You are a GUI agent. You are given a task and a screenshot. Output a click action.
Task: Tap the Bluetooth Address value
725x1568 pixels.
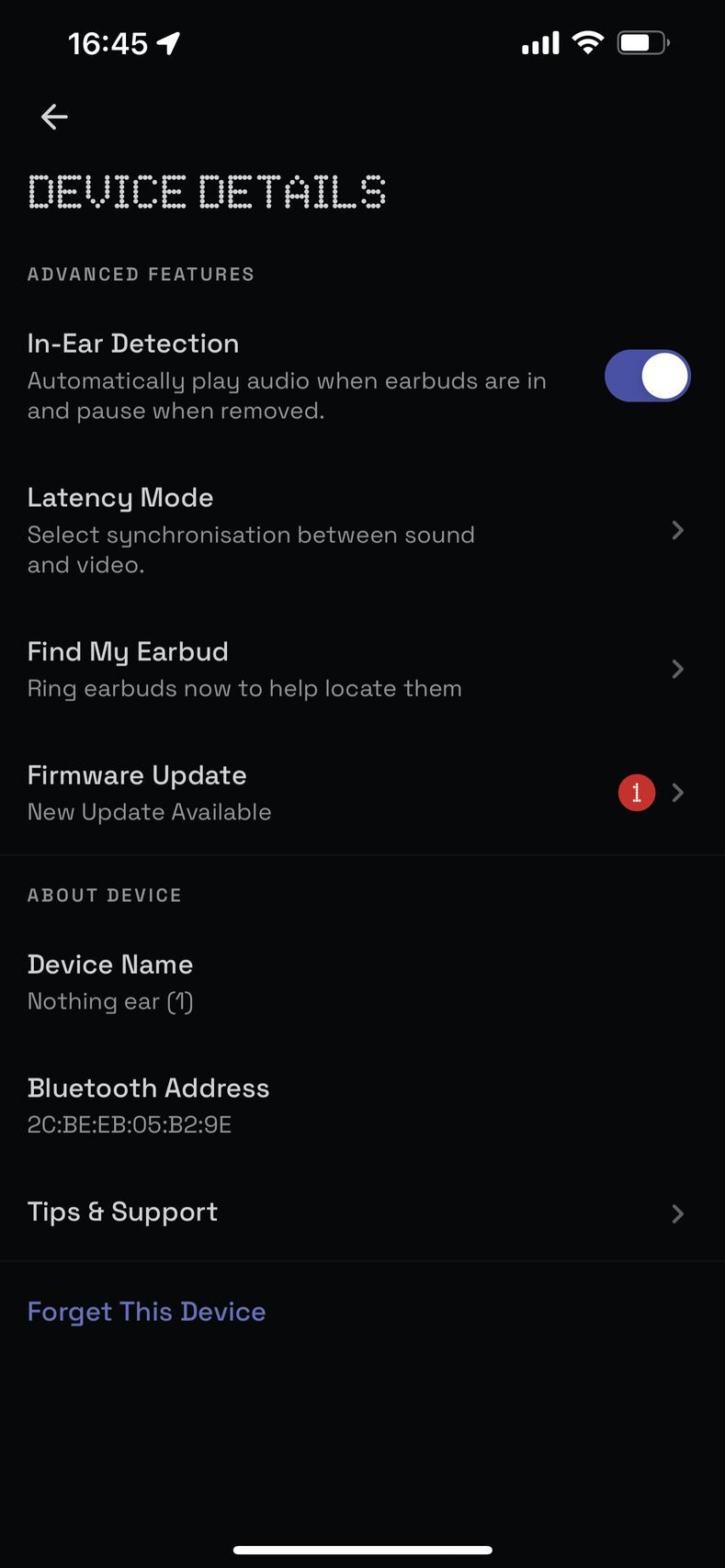(x=130, y=1123)
